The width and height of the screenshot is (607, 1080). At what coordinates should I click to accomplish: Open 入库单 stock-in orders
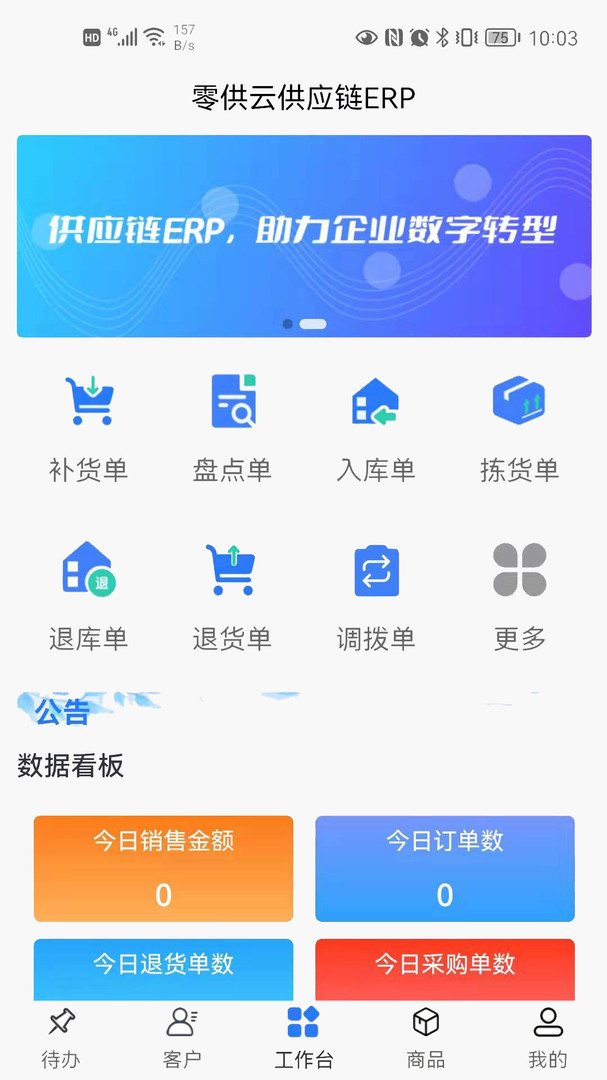pyautogui.click(x=375, y=428)
